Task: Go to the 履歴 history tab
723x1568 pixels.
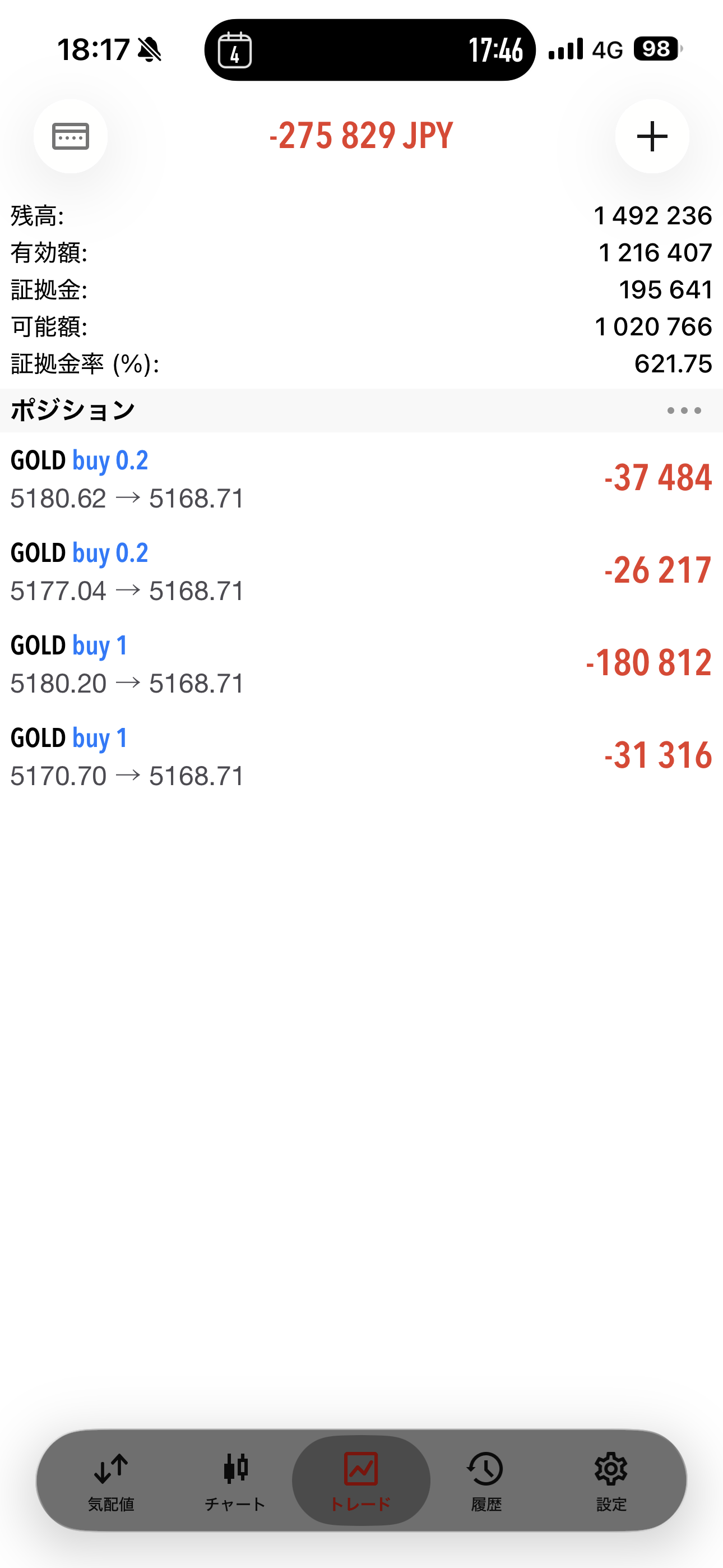Action: click(x=486, y=1481)
